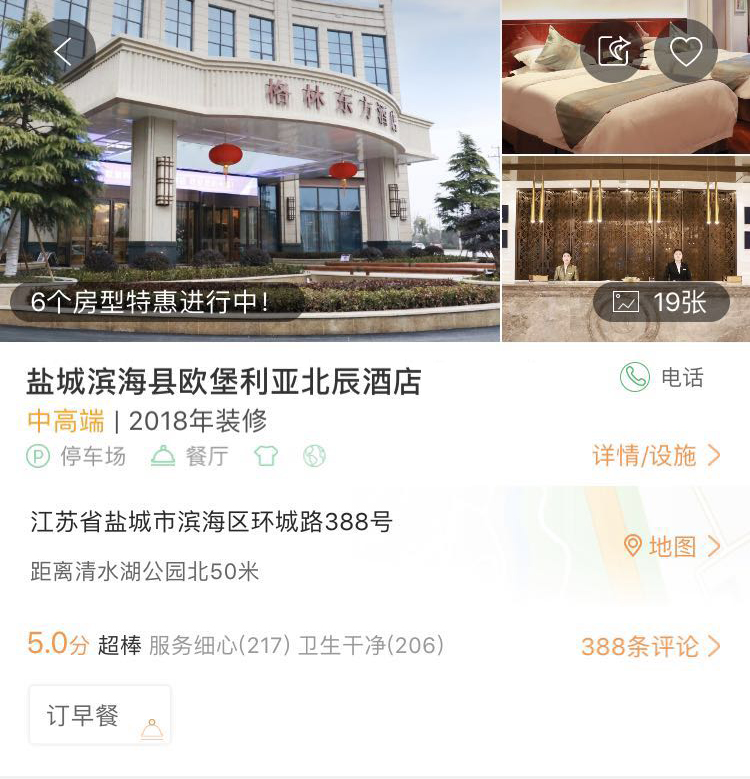Open the 19张 photo gallery
The height and width of the screenshot is (779, 750).
[661, 302]
